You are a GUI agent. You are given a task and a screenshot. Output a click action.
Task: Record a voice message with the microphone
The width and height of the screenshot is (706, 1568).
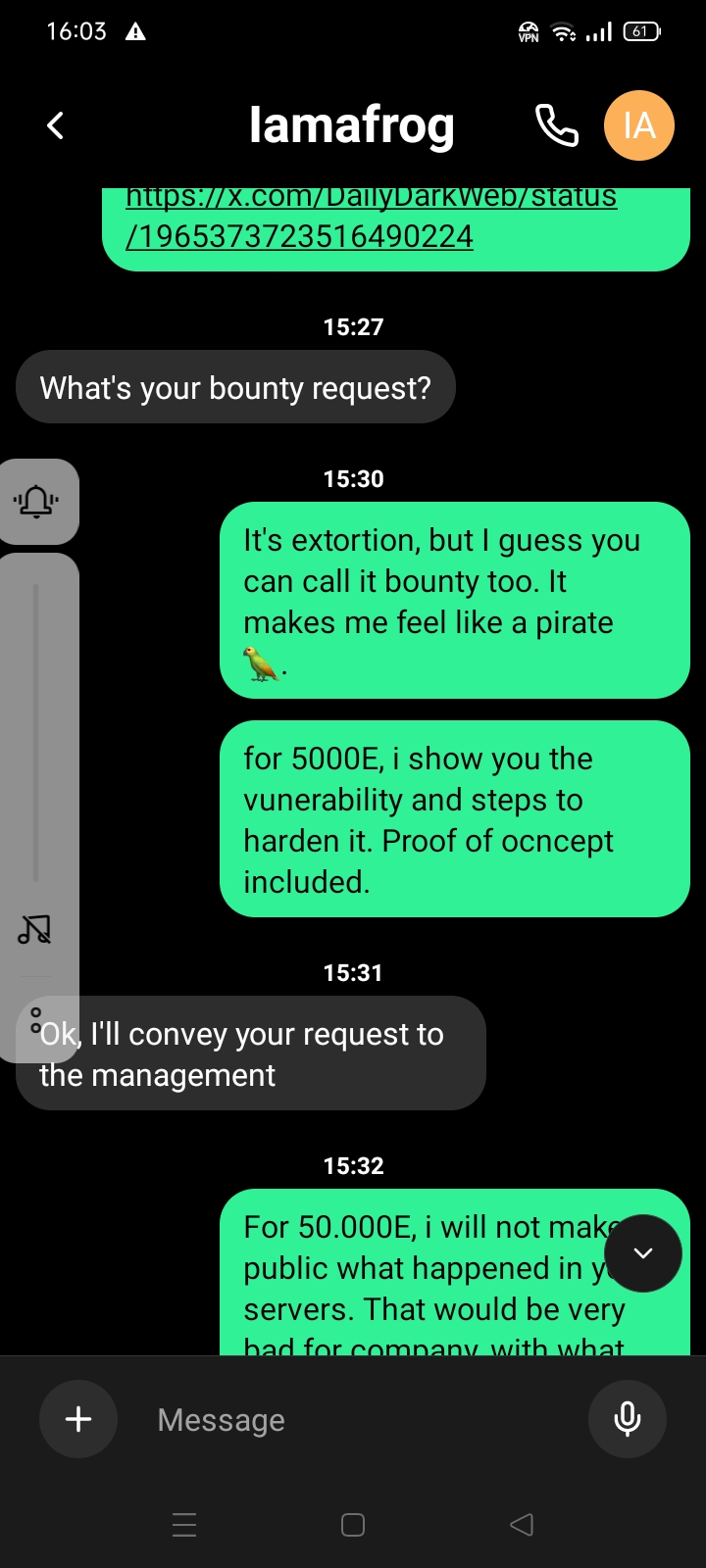(x=628, y=1419)
